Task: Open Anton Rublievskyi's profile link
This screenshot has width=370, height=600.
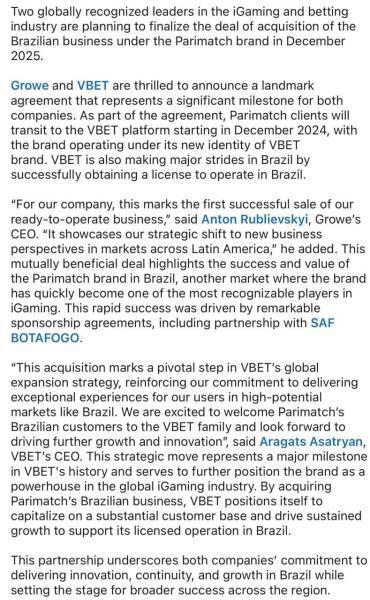Action: pos(254,219)
